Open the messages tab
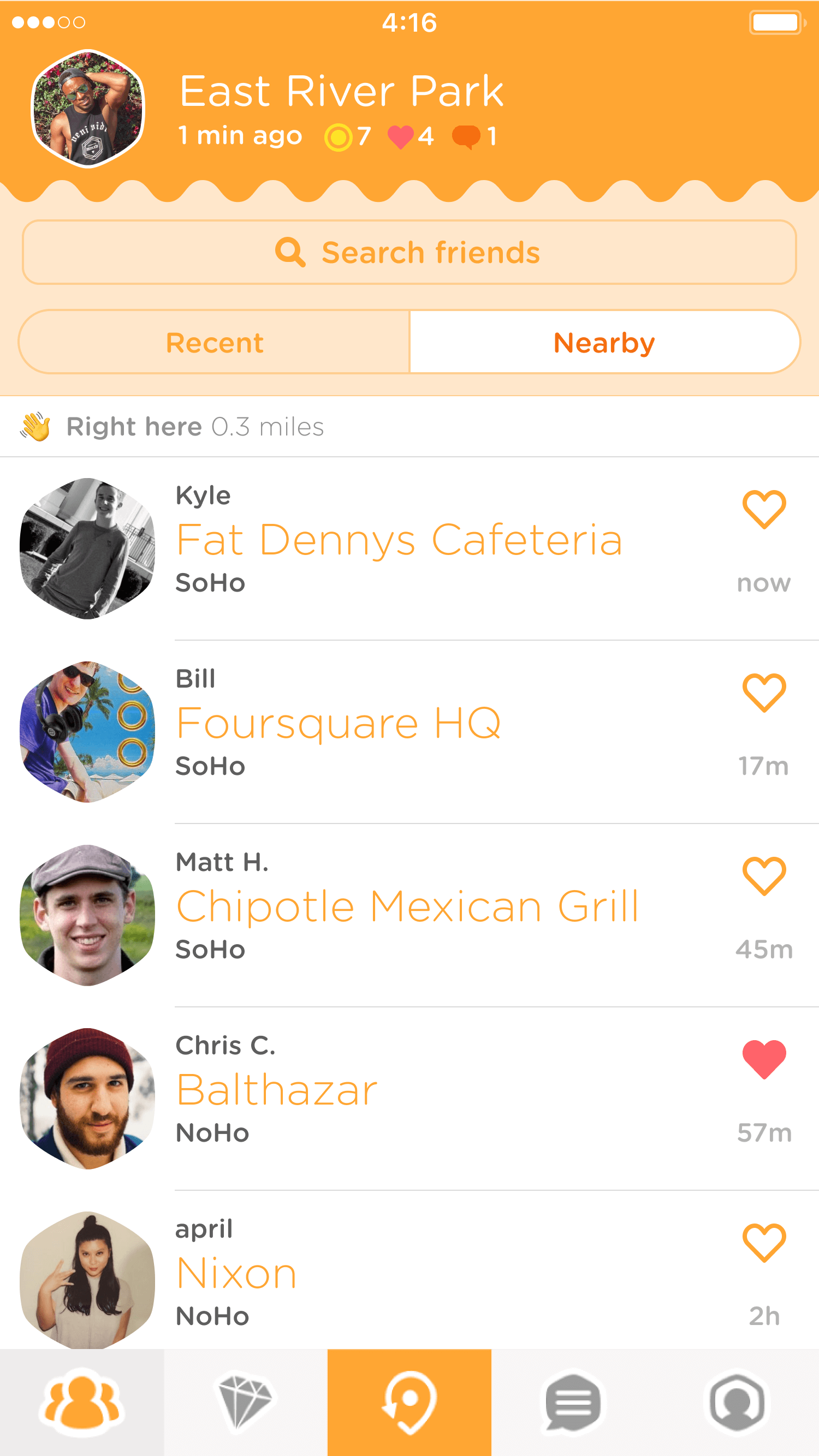Viewport: 819px width, 1456px height. pyautogui.click(x=573, y=1402)
